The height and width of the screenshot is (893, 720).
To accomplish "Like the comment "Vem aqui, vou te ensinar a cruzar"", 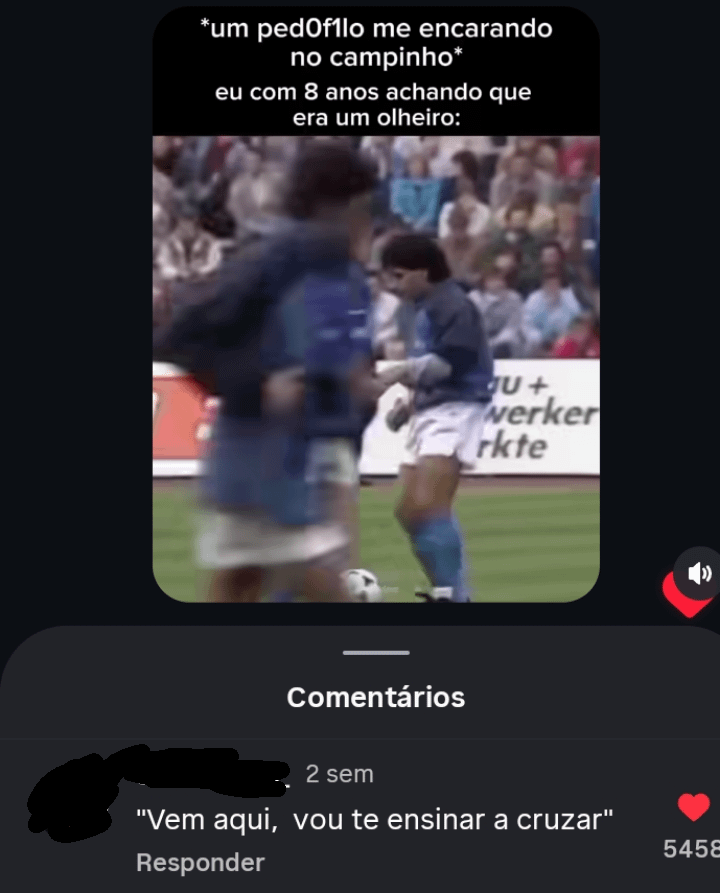I will [693, 807].
